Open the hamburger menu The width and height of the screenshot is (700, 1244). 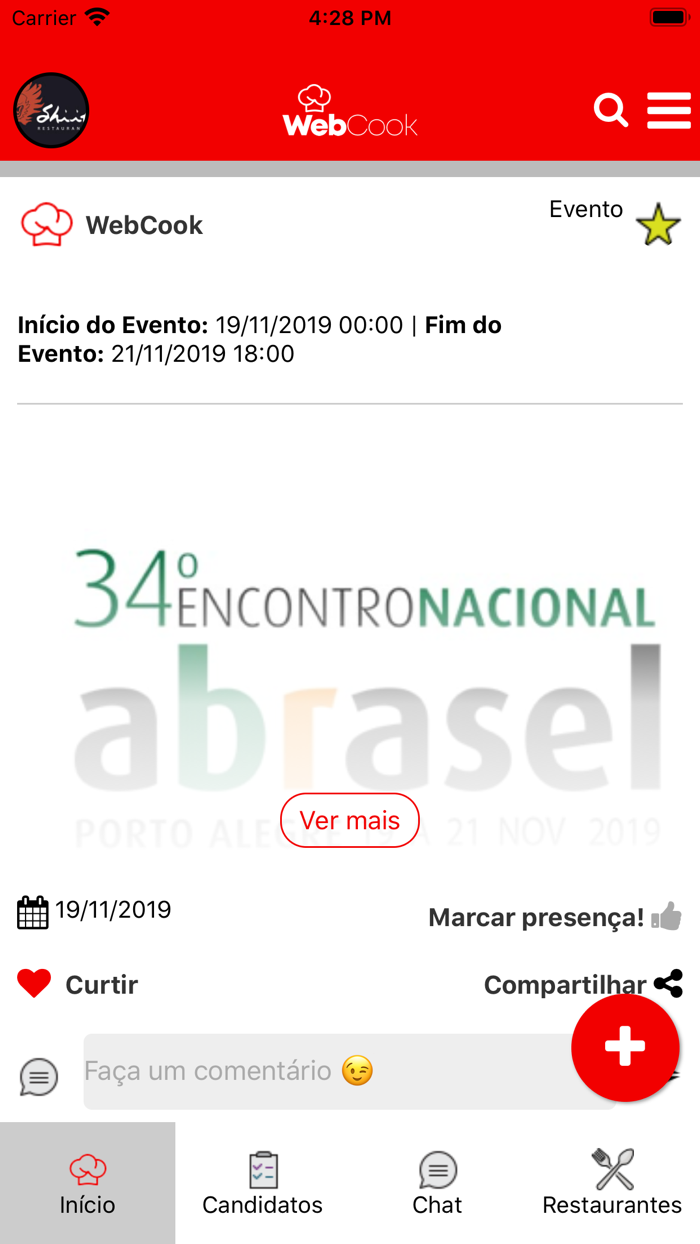pyautogui.click(x=669, y=110)
